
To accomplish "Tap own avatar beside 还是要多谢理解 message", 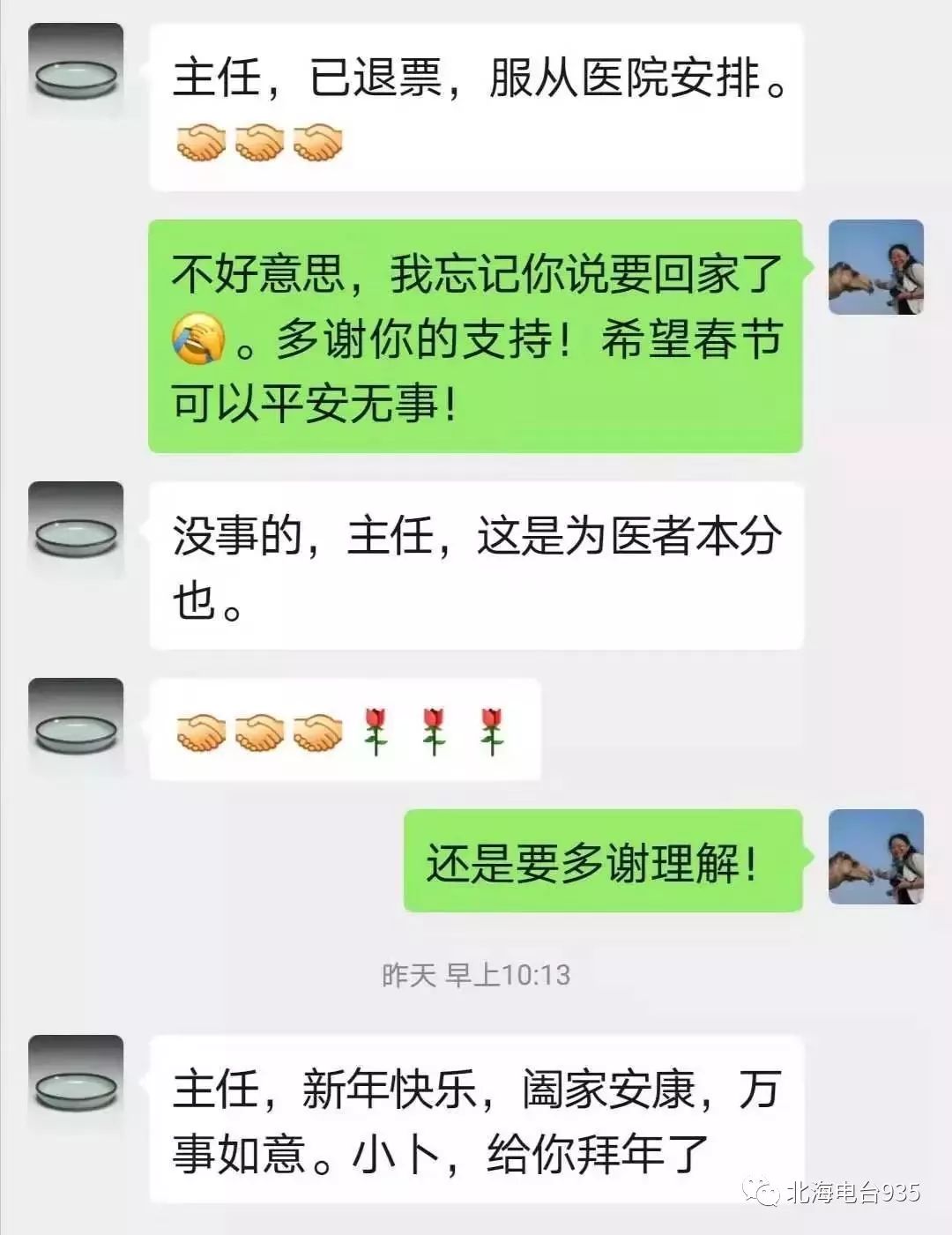I will click(x=876, y=857).
